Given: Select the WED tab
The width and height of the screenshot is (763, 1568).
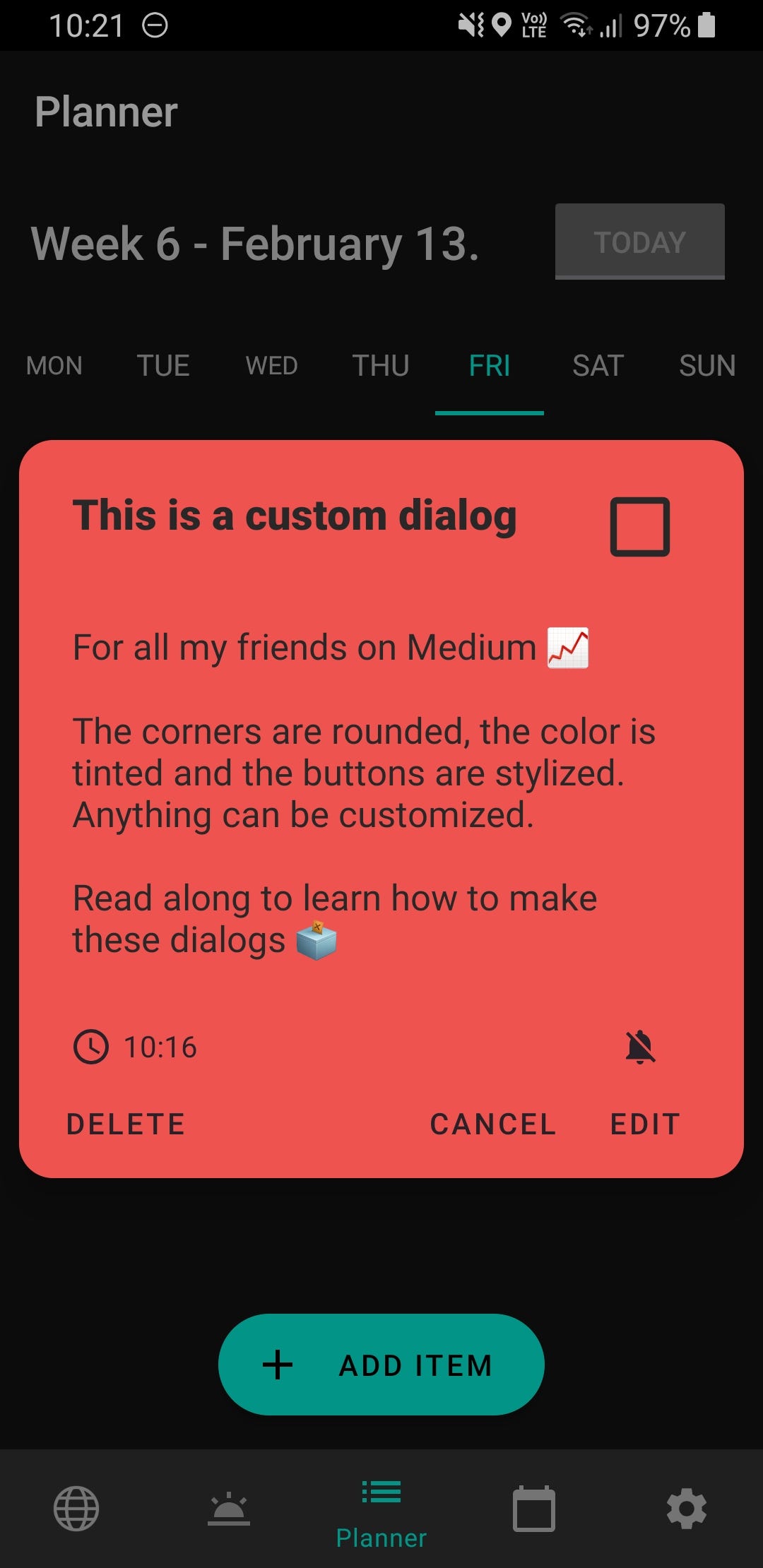Looking at the screenshot, I should point(272,366).
